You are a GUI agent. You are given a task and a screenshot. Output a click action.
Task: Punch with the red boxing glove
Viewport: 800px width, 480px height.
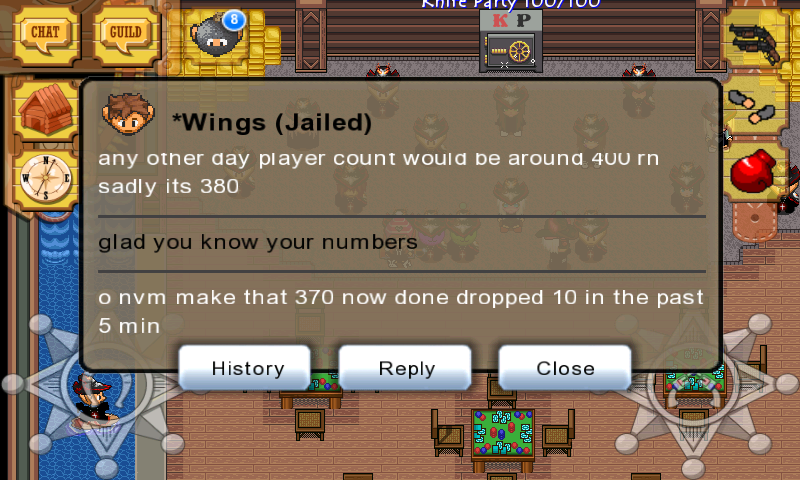click(756, 173)
